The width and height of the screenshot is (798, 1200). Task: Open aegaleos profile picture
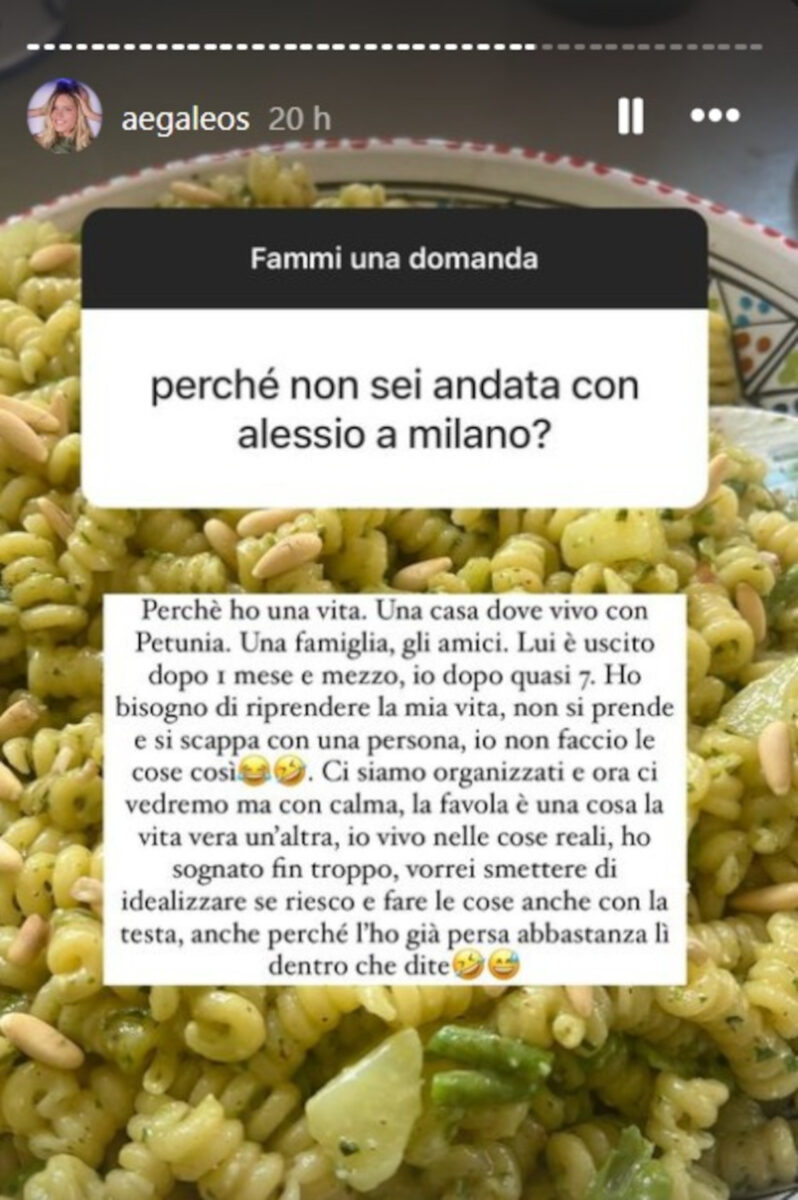pyautogui.click(x=65, y=116)
